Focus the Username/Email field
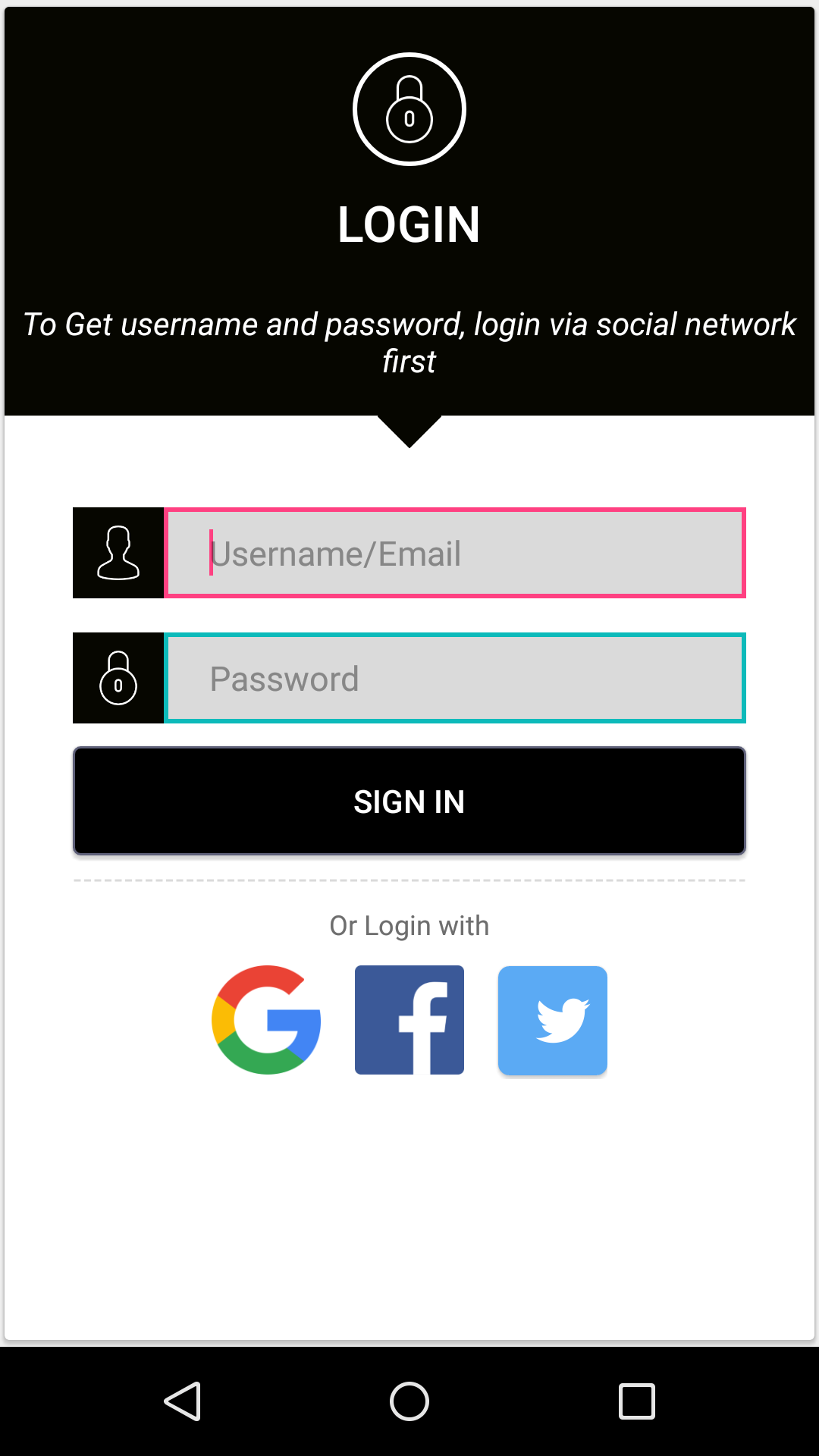 455,553
